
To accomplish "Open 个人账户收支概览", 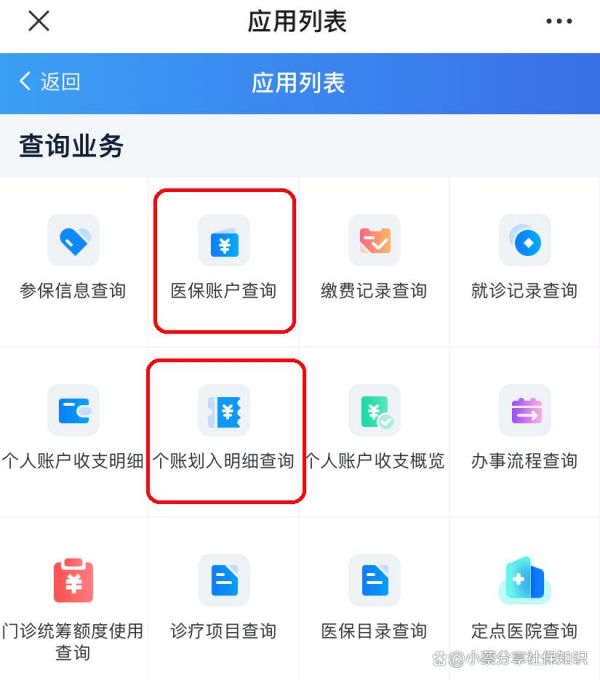I will (x=374, y=430).
